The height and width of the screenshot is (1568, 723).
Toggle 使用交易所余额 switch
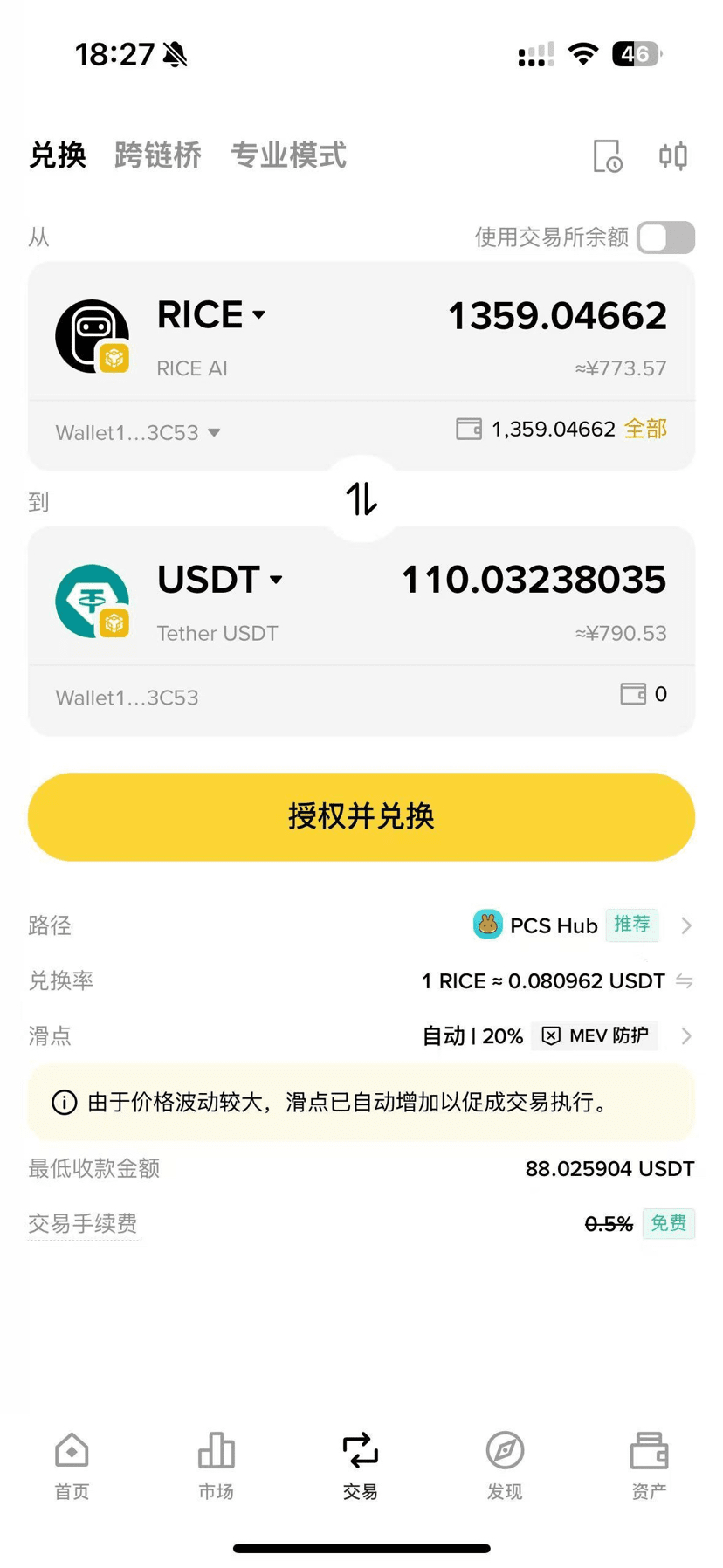(x=666, y=237)
